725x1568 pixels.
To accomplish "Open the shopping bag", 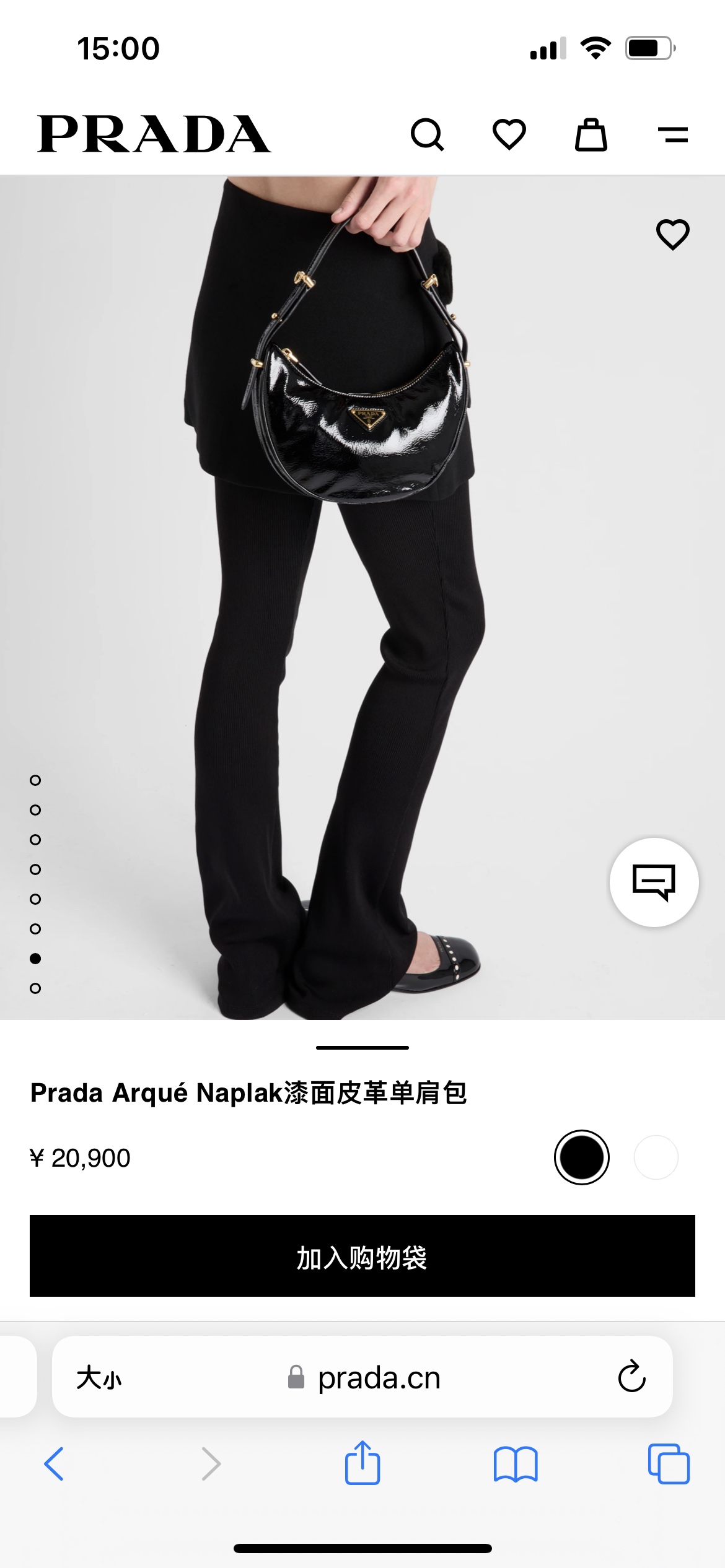I will [x=591, y=134].
